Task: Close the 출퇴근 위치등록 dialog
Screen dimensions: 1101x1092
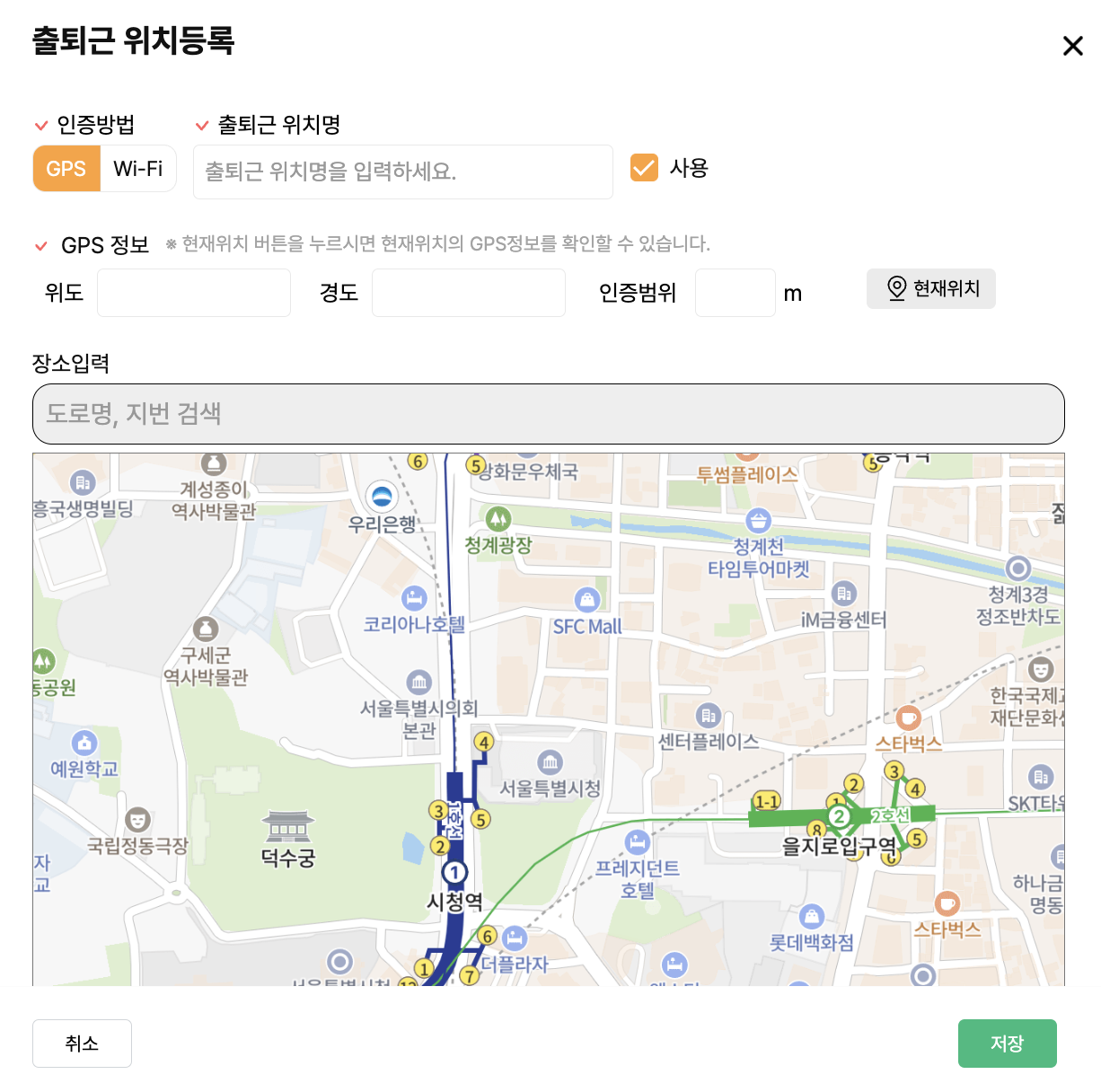Action: 1072,46
